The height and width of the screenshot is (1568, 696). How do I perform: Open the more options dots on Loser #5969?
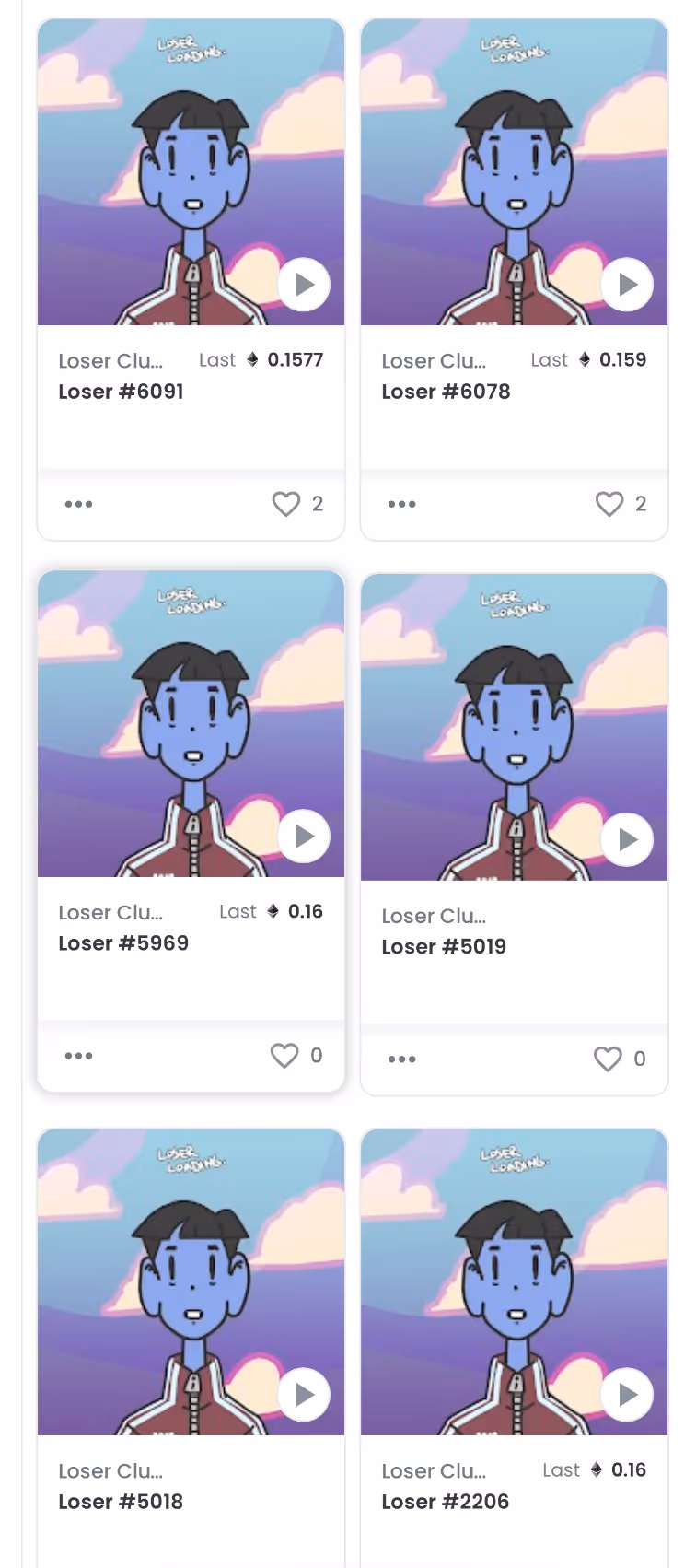pyautogui.click(x=78, y=1056)
